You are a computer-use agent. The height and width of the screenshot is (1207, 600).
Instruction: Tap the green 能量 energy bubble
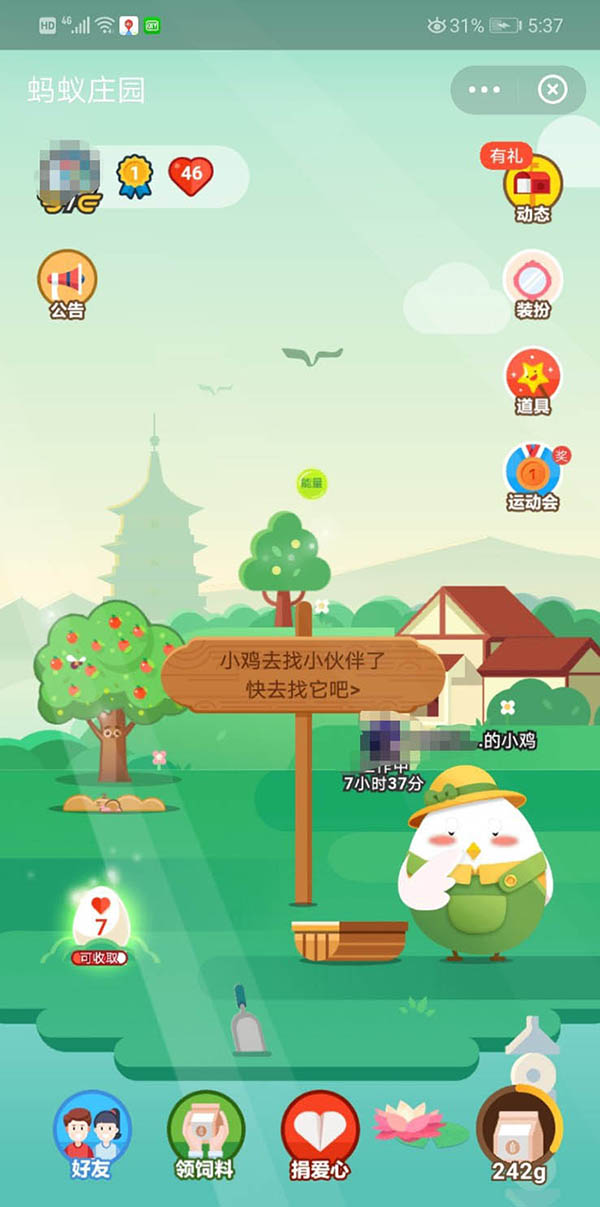tap(312, 485)
